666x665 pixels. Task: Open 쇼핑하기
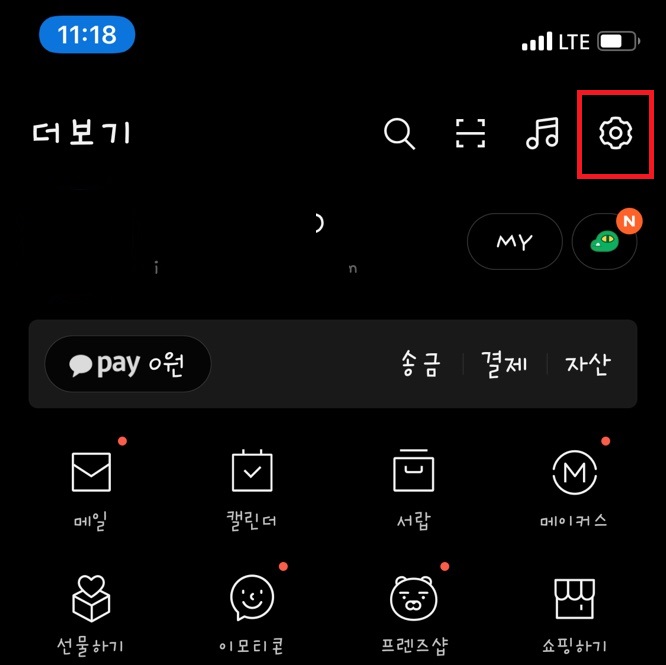[x=574, y=614]
